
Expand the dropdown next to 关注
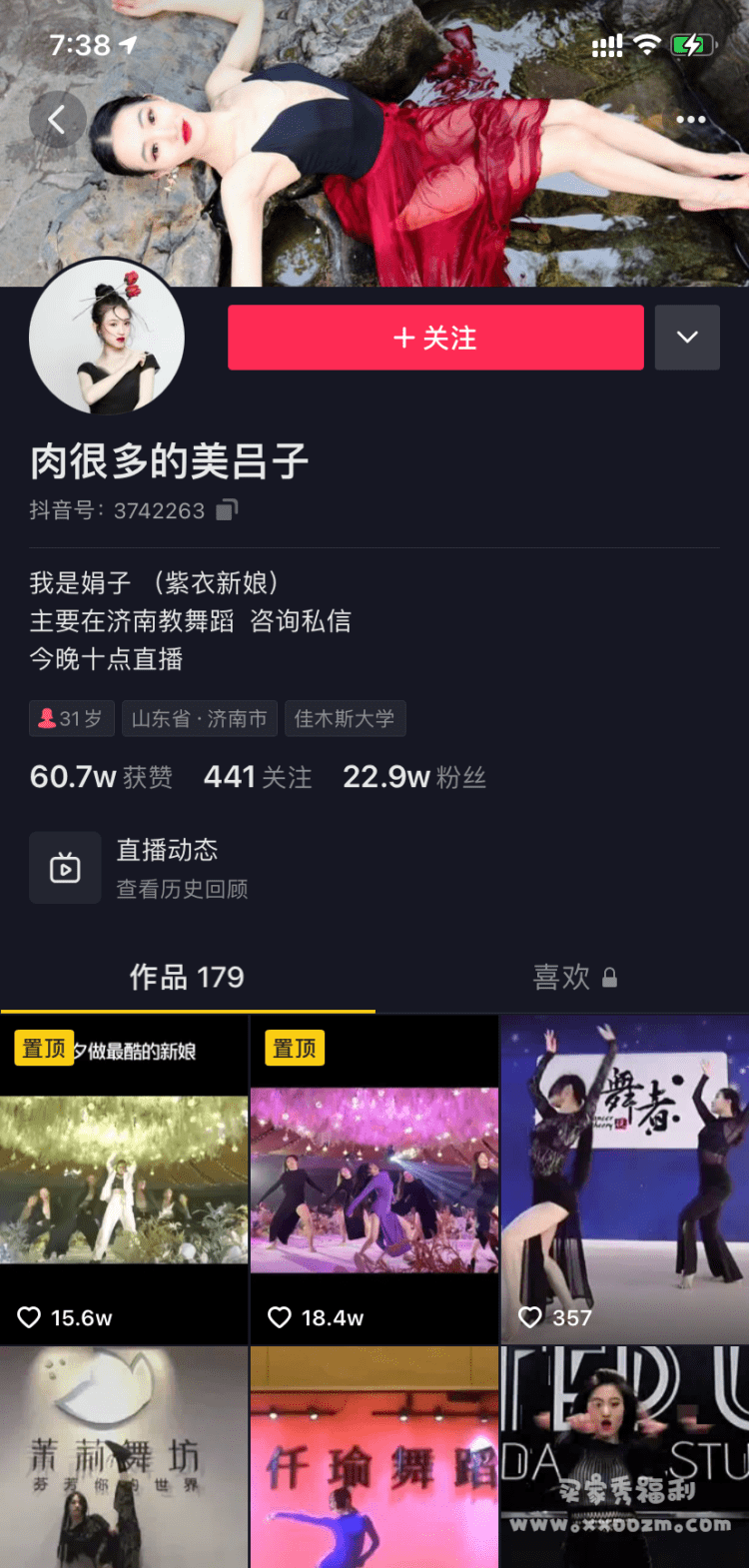tap(687, 338)
